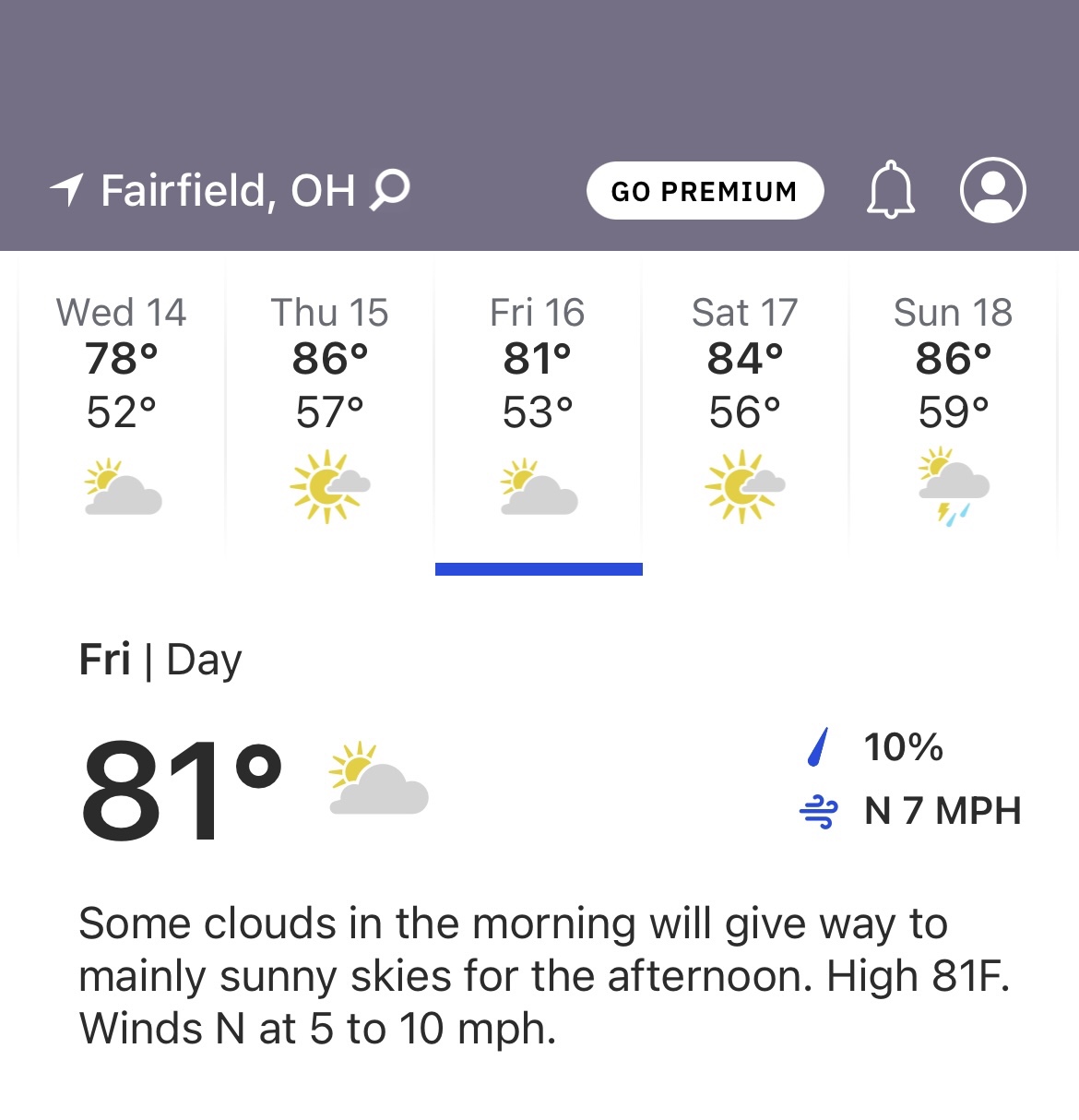Viewport: 1079px width, 1120px height.
Task: Select the Wed 14 forecast
Action: (x=122, y=406)
